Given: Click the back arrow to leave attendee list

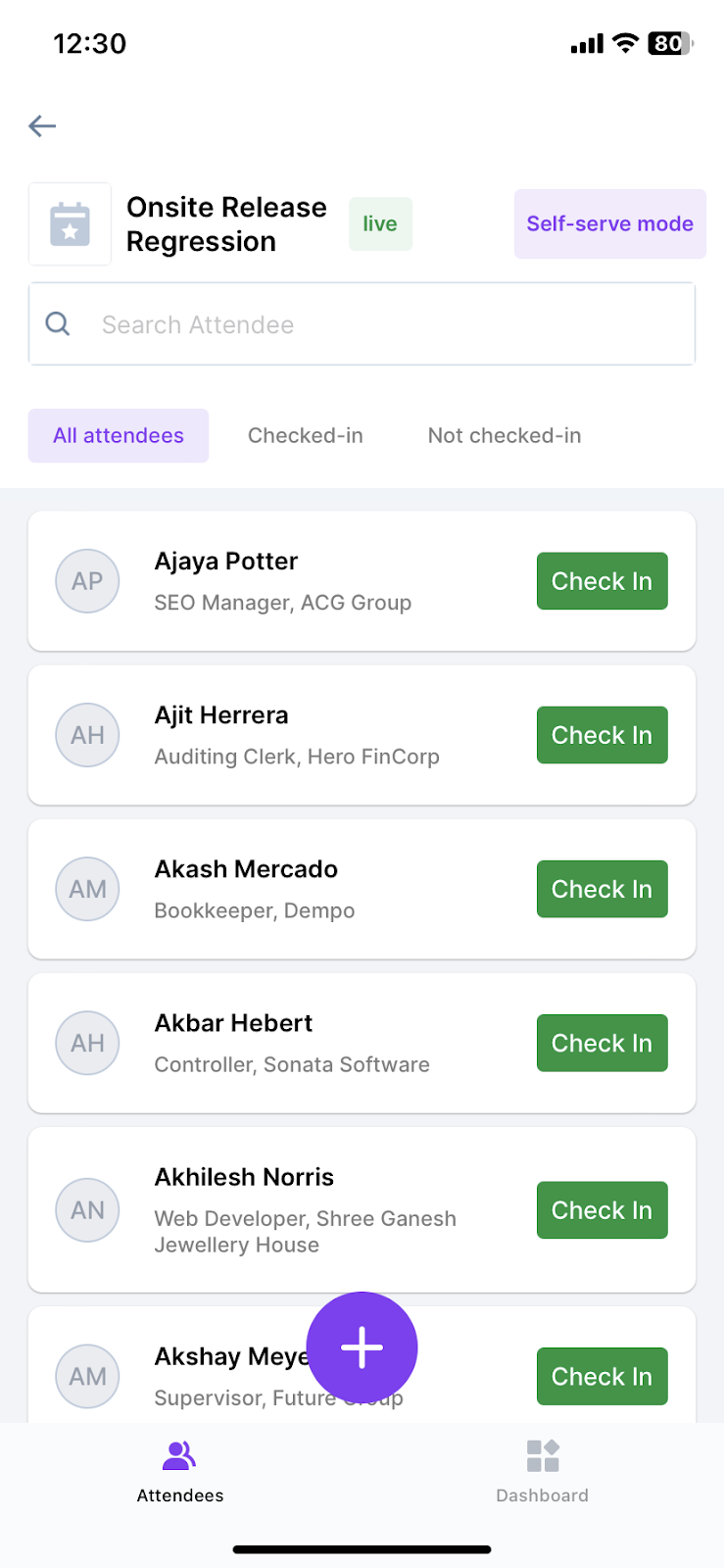Looking at the screenshot, I should pos(41,125).
